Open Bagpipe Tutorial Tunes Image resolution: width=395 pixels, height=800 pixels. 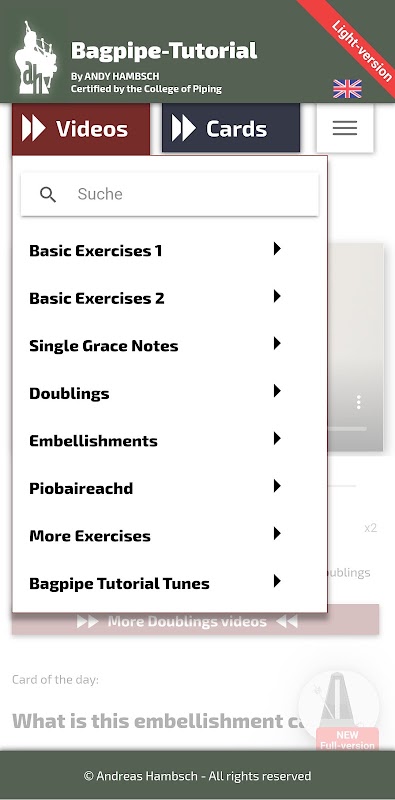tap(170, 583)
